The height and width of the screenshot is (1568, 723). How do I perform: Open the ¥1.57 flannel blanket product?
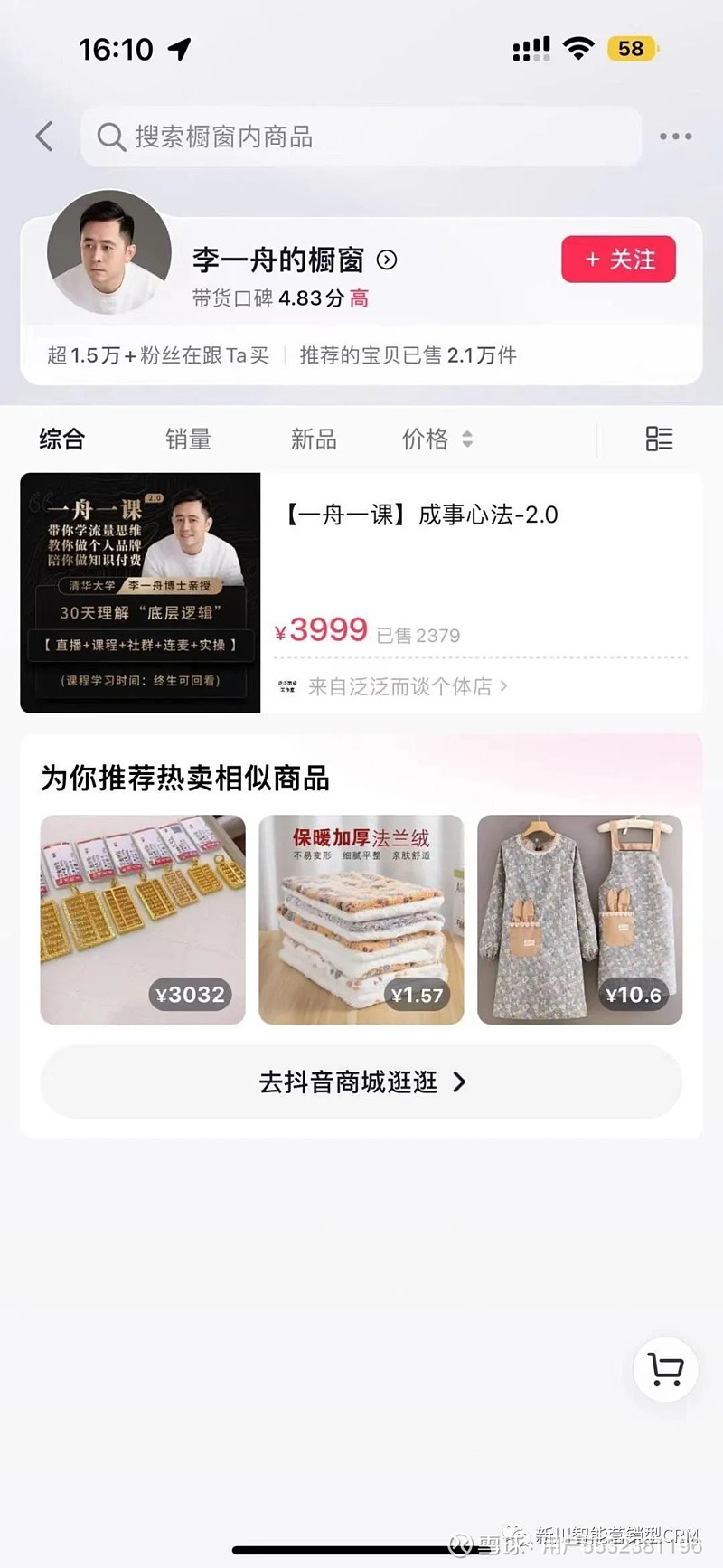coord(361,920)
